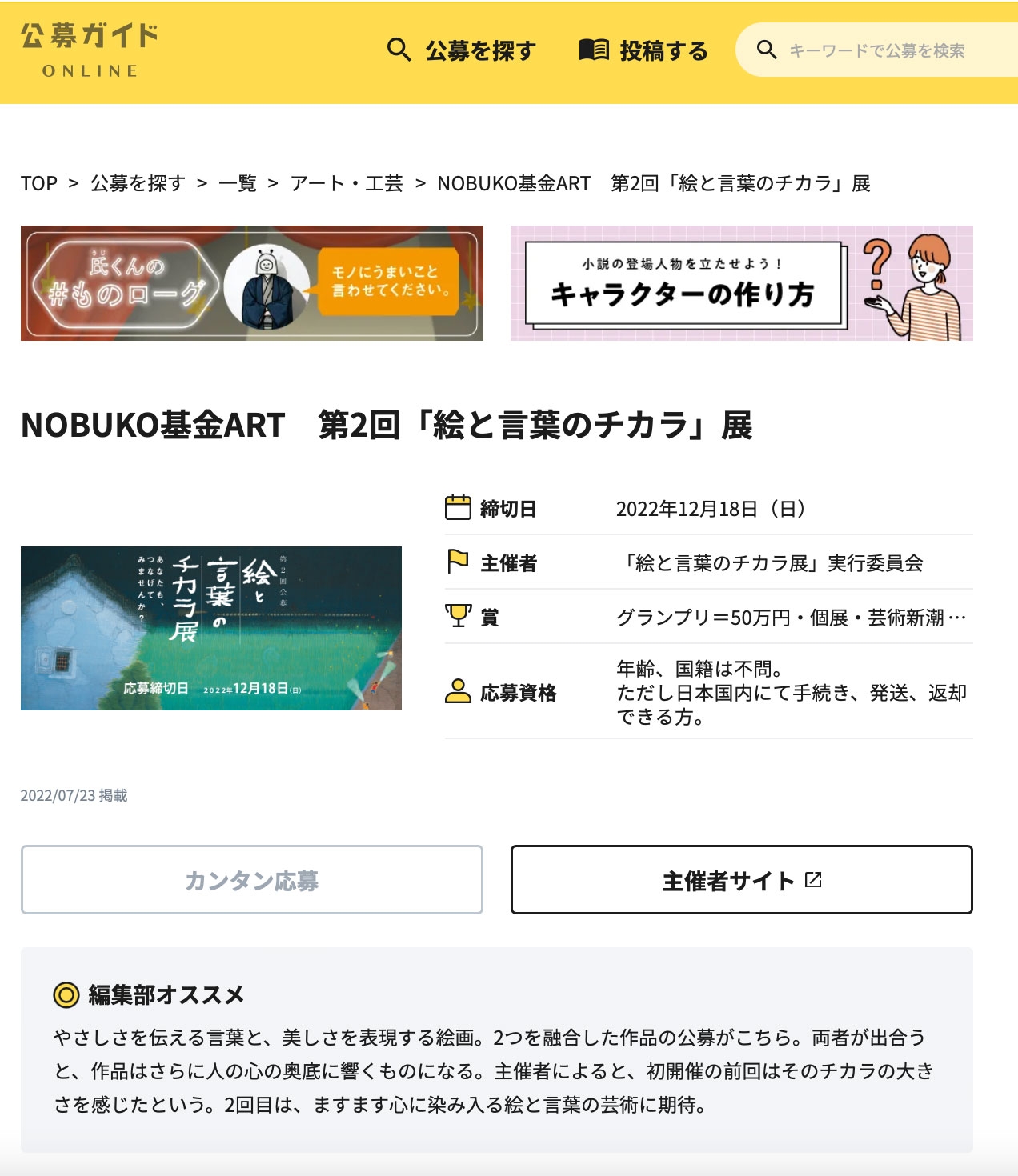
Task: Open the 氏くんの#ものローグ banner
Action: (x=252, y=283)
